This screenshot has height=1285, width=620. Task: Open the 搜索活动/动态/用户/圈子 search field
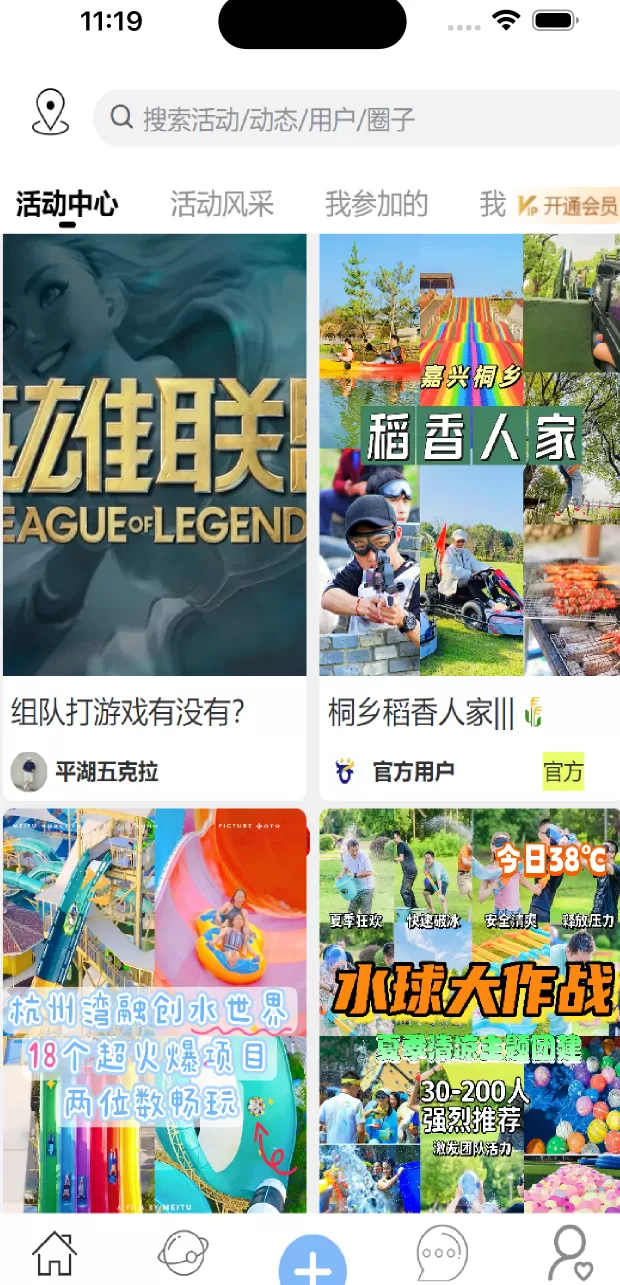360,119
